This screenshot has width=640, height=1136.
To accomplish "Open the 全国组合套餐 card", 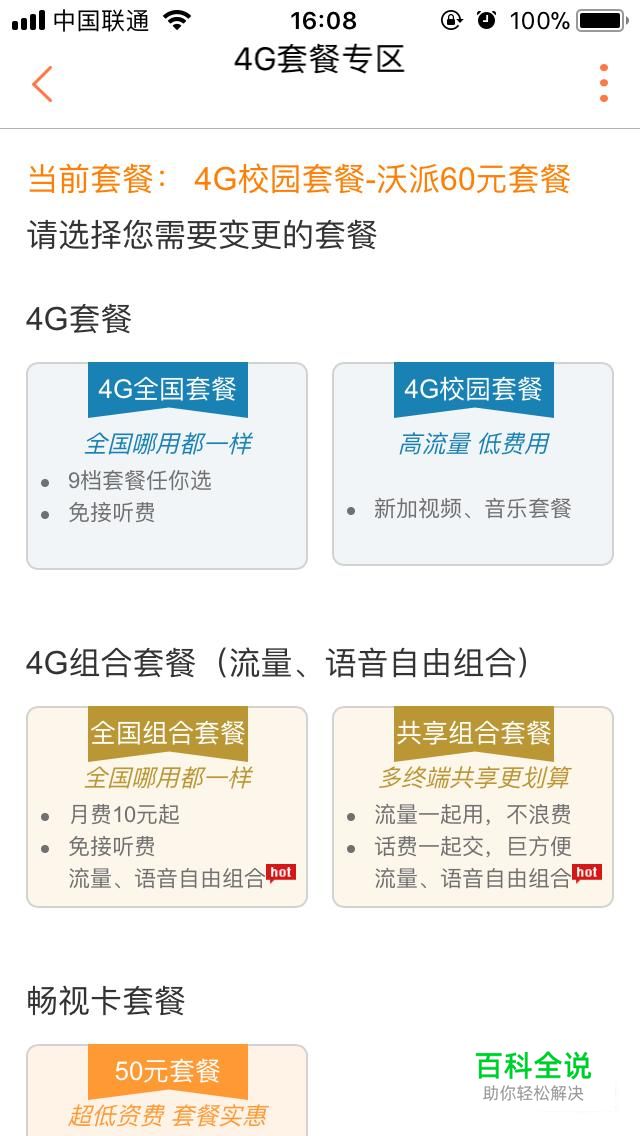I will click(167, 806).
